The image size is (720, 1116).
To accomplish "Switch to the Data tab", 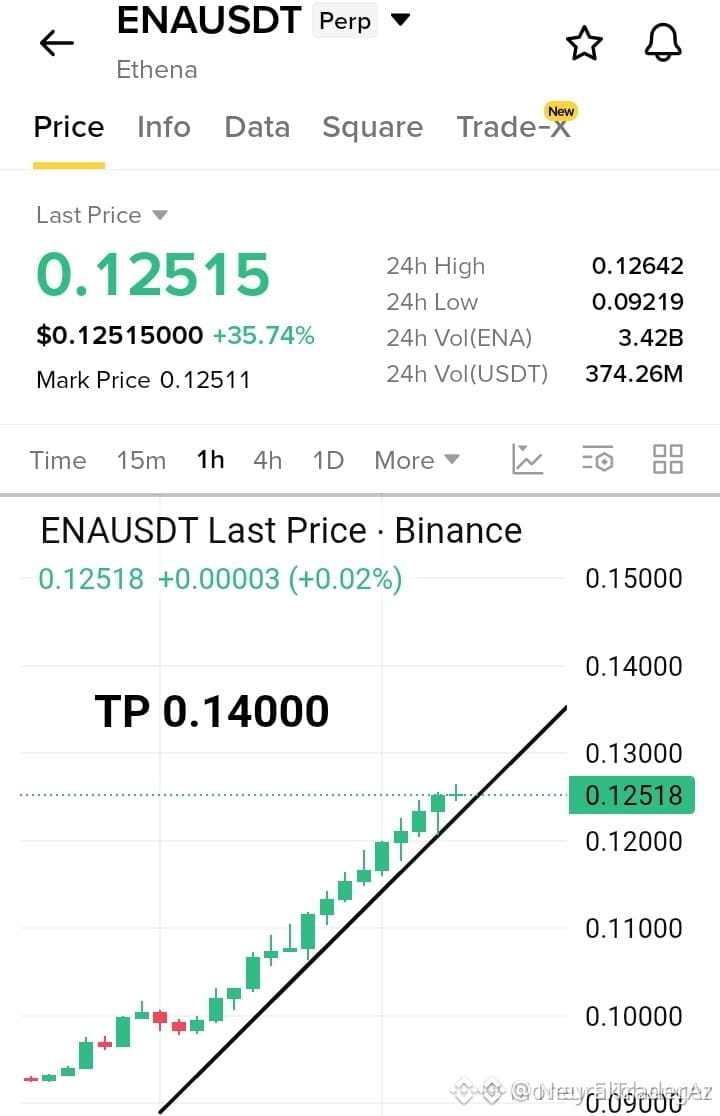I will (257, 127).
